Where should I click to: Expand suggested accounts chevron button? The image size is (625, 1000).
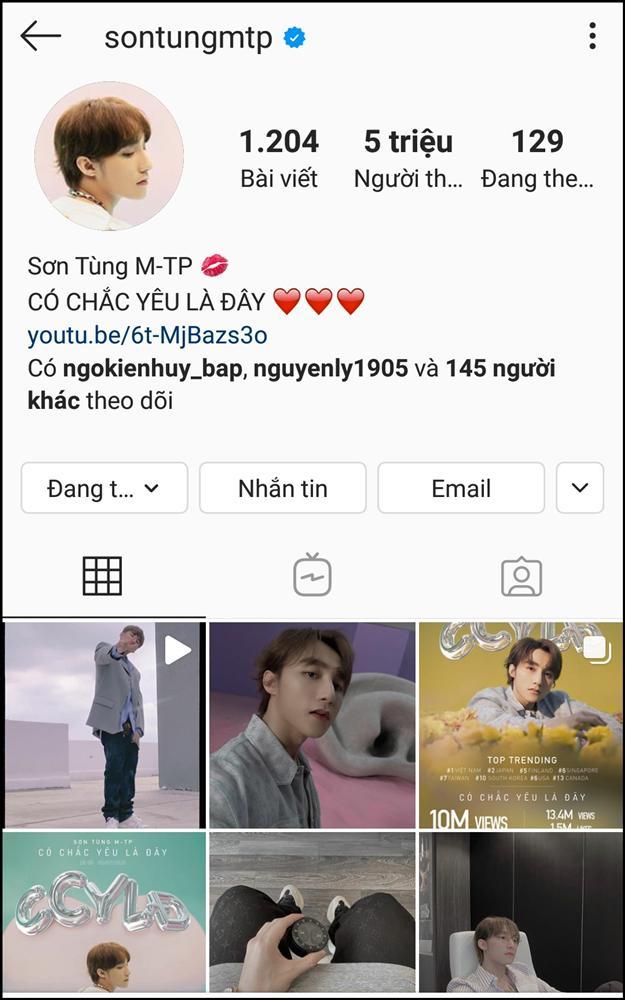tap(580, 488)
